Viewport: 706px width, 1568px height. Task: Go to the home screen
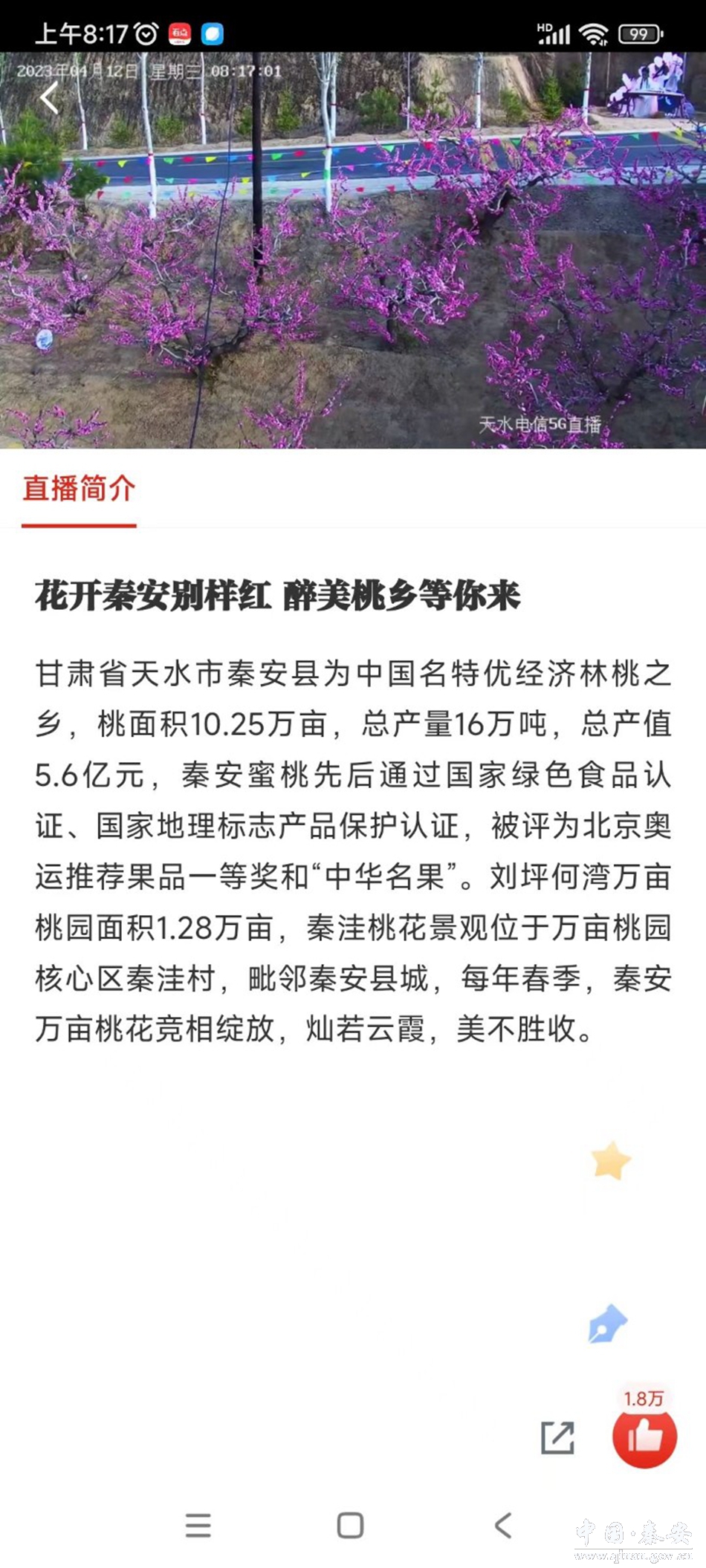coord(350,1525)
